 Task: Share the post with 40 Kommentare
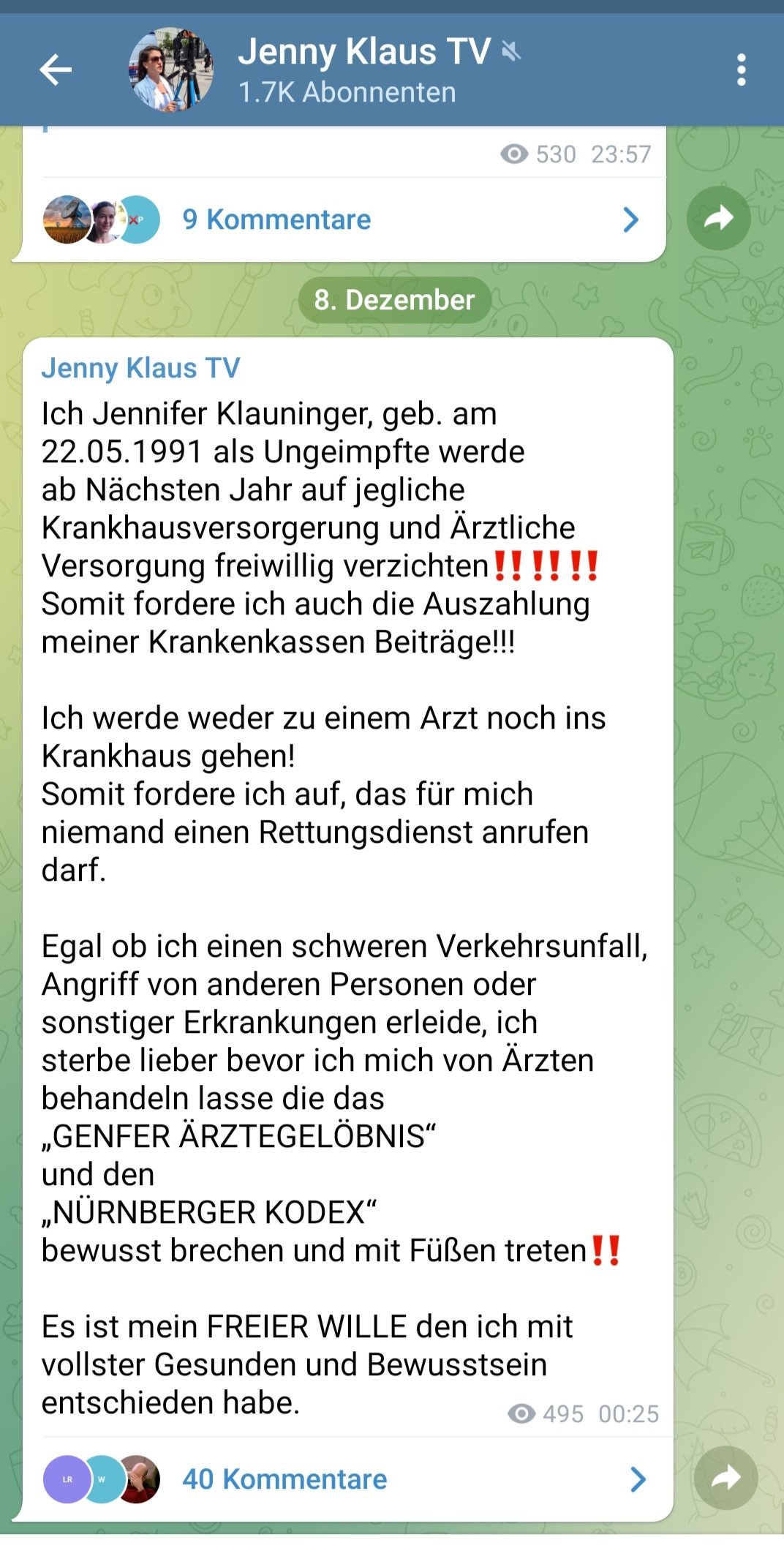pos(726,1478)
